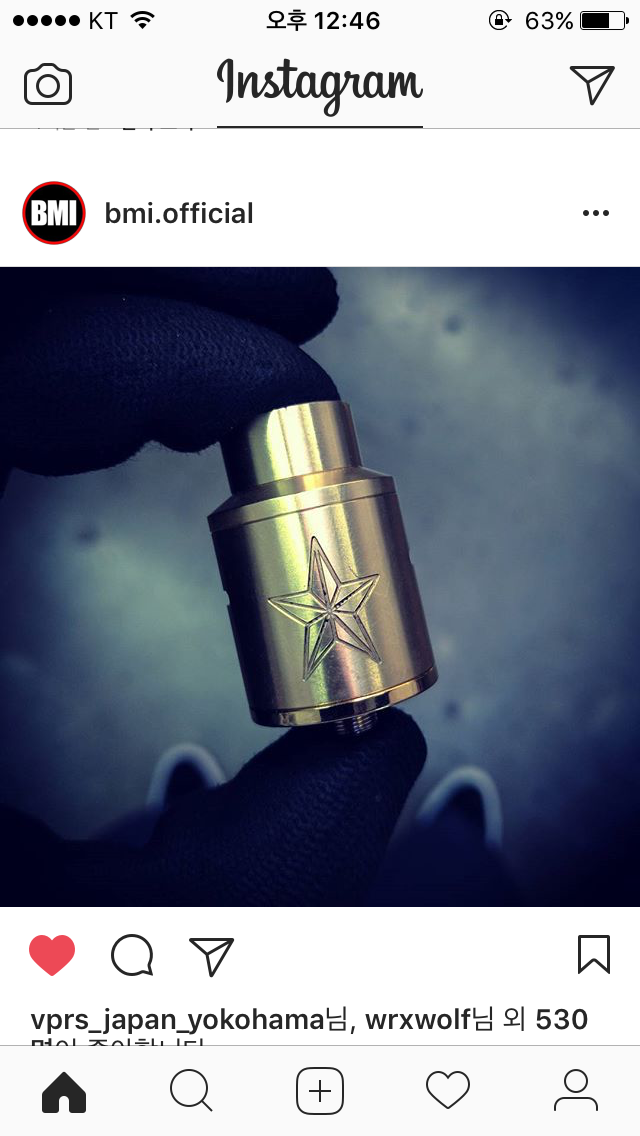
Task: Open the post options menu
Action: pyautogui.click(x=595, y=213)
